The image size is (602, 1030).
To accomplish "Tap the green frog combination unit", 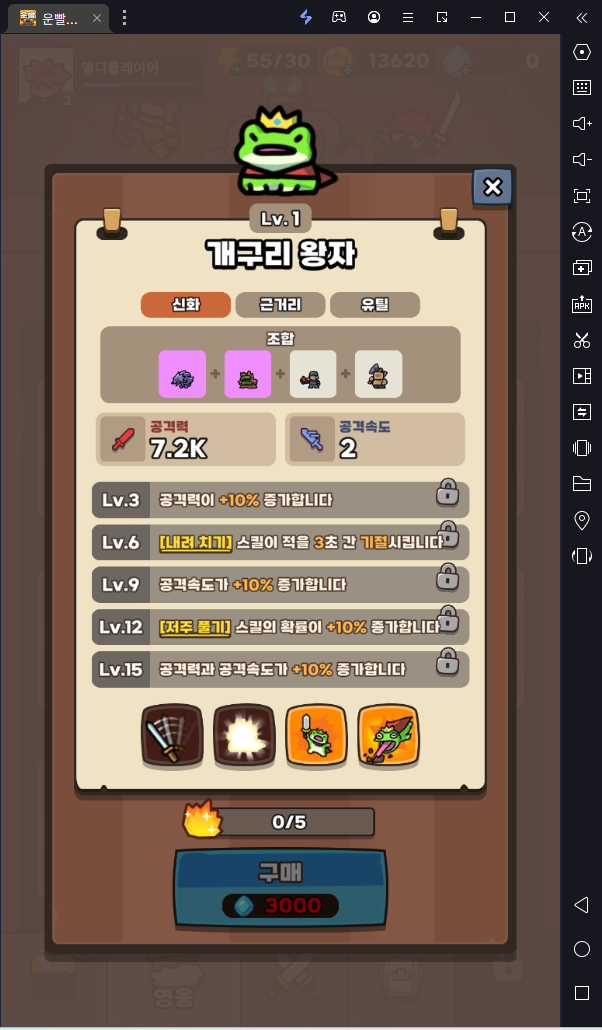I will (x=248, y=374).
